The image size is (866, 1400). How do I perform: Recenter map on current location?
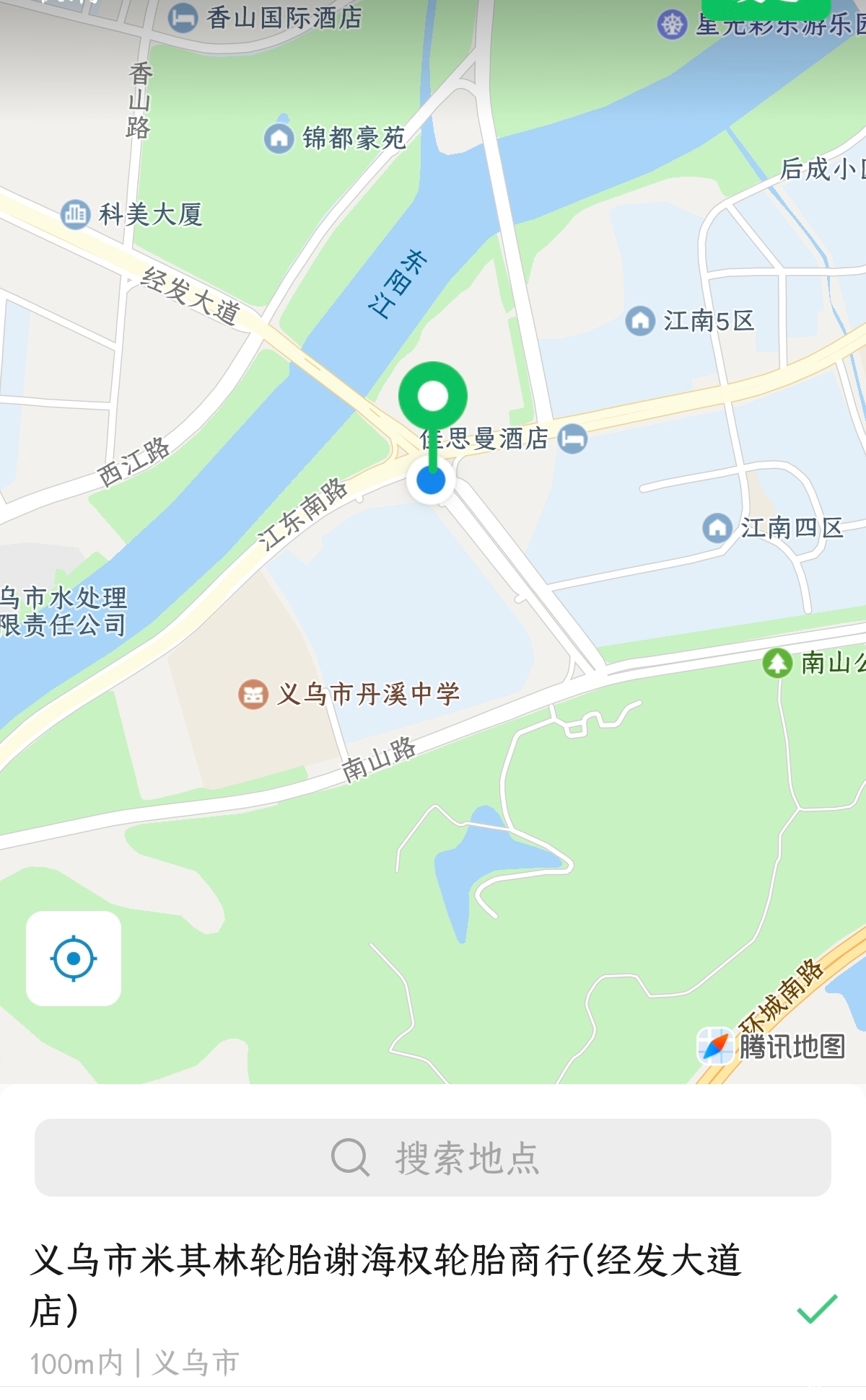[x=74, y=959]
